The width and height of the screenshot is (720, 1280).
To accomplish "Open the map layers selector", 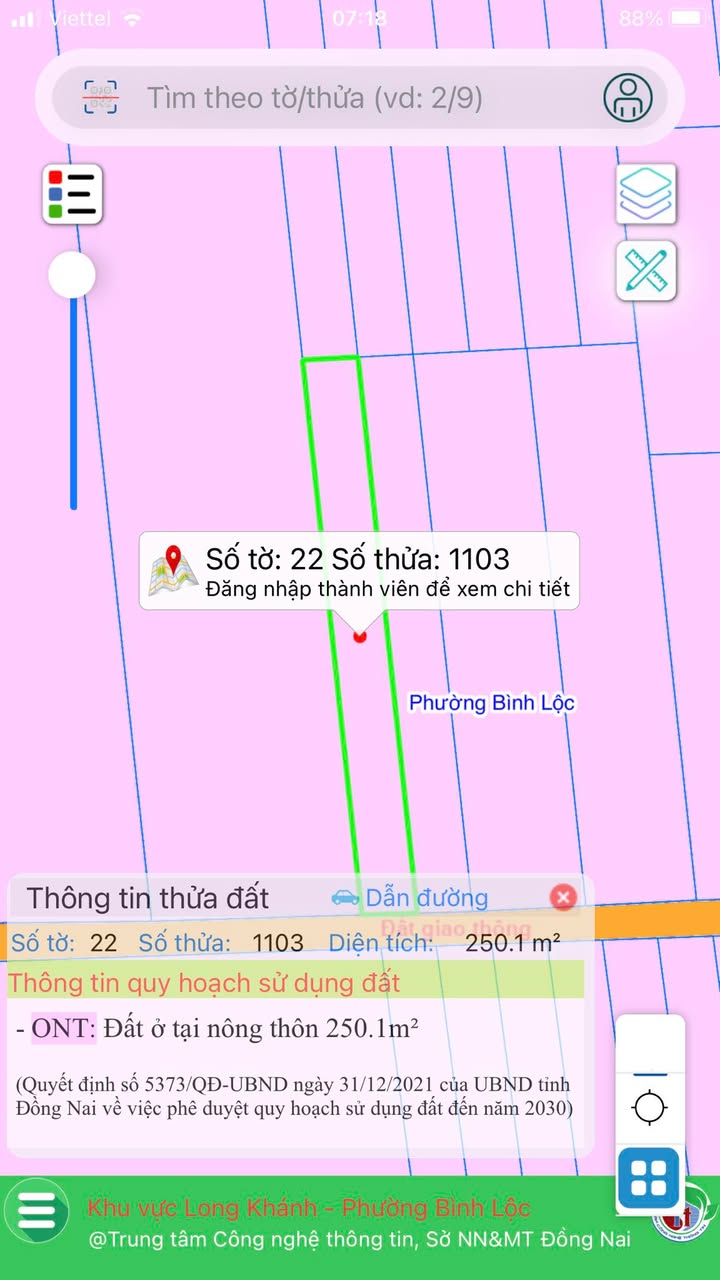I will tap(646, 194).
